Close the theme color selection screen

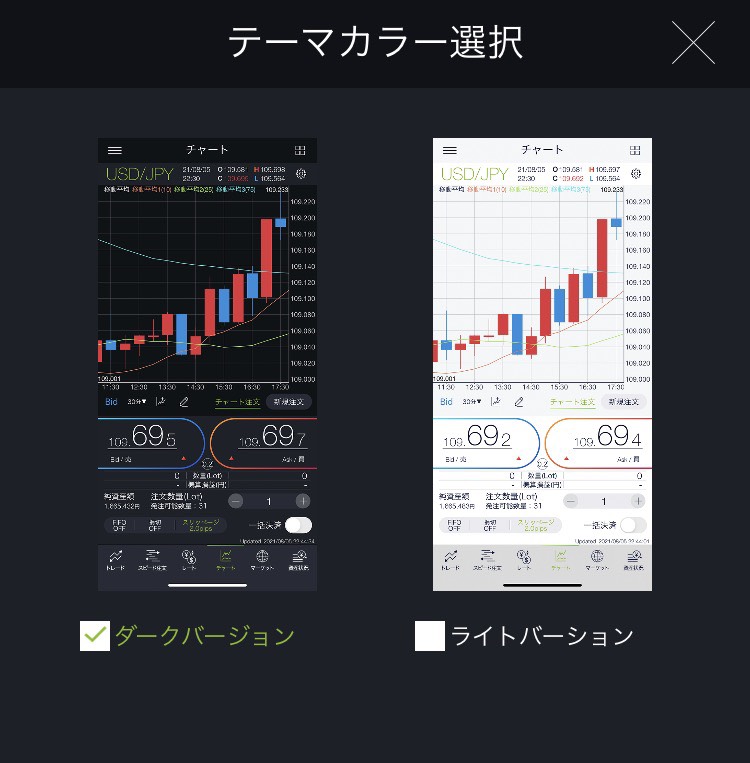693,43
